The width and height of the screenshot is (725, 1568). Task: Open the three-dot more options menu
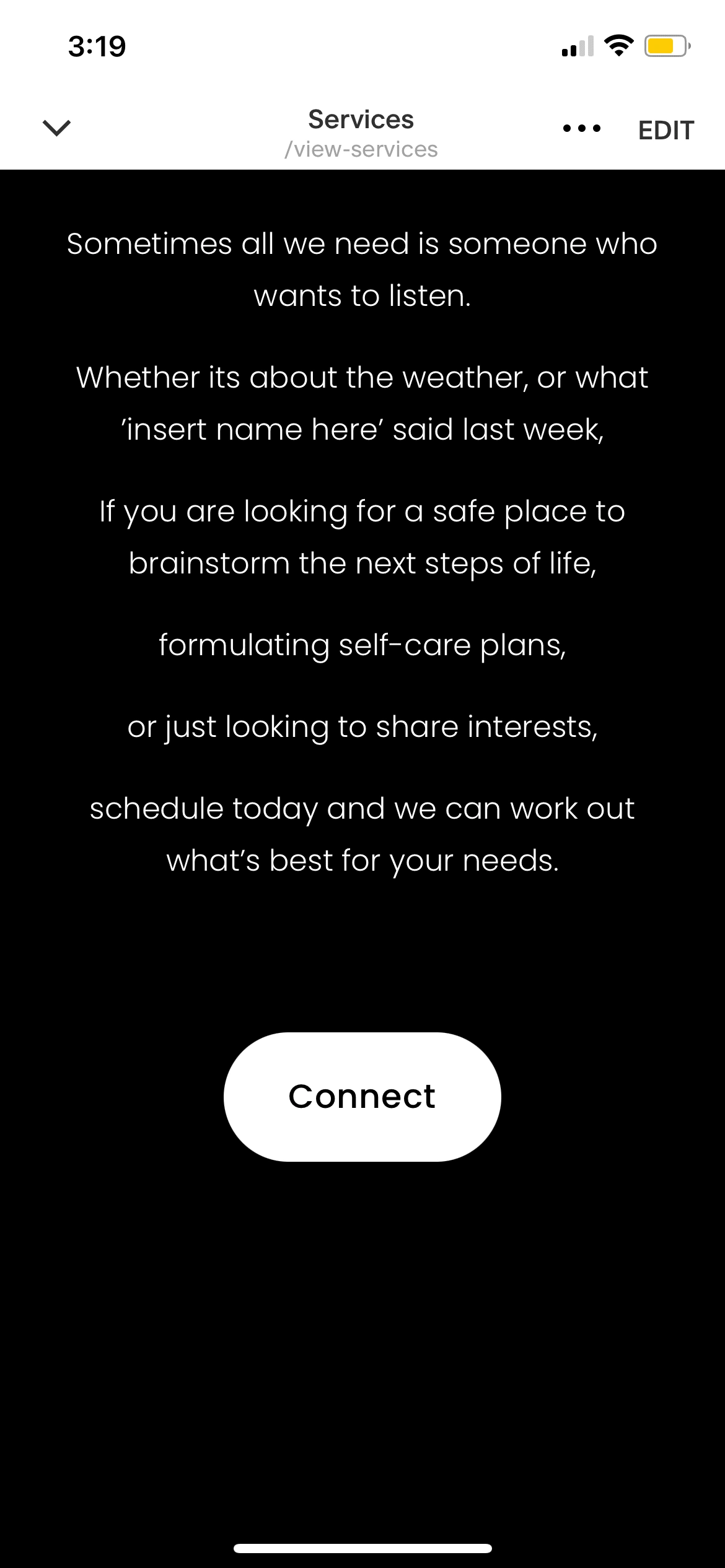(581, 129)
